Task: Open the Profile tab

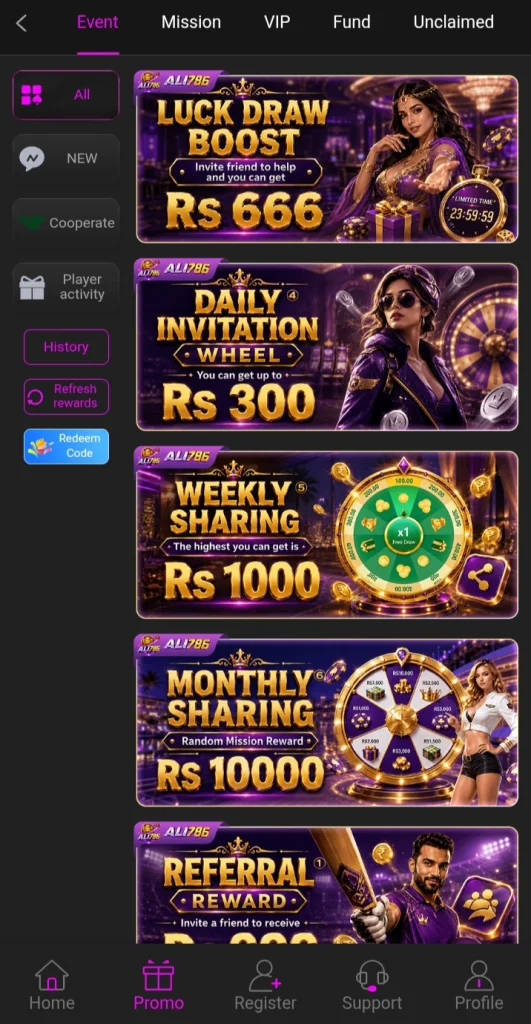Action: (479, 985)
